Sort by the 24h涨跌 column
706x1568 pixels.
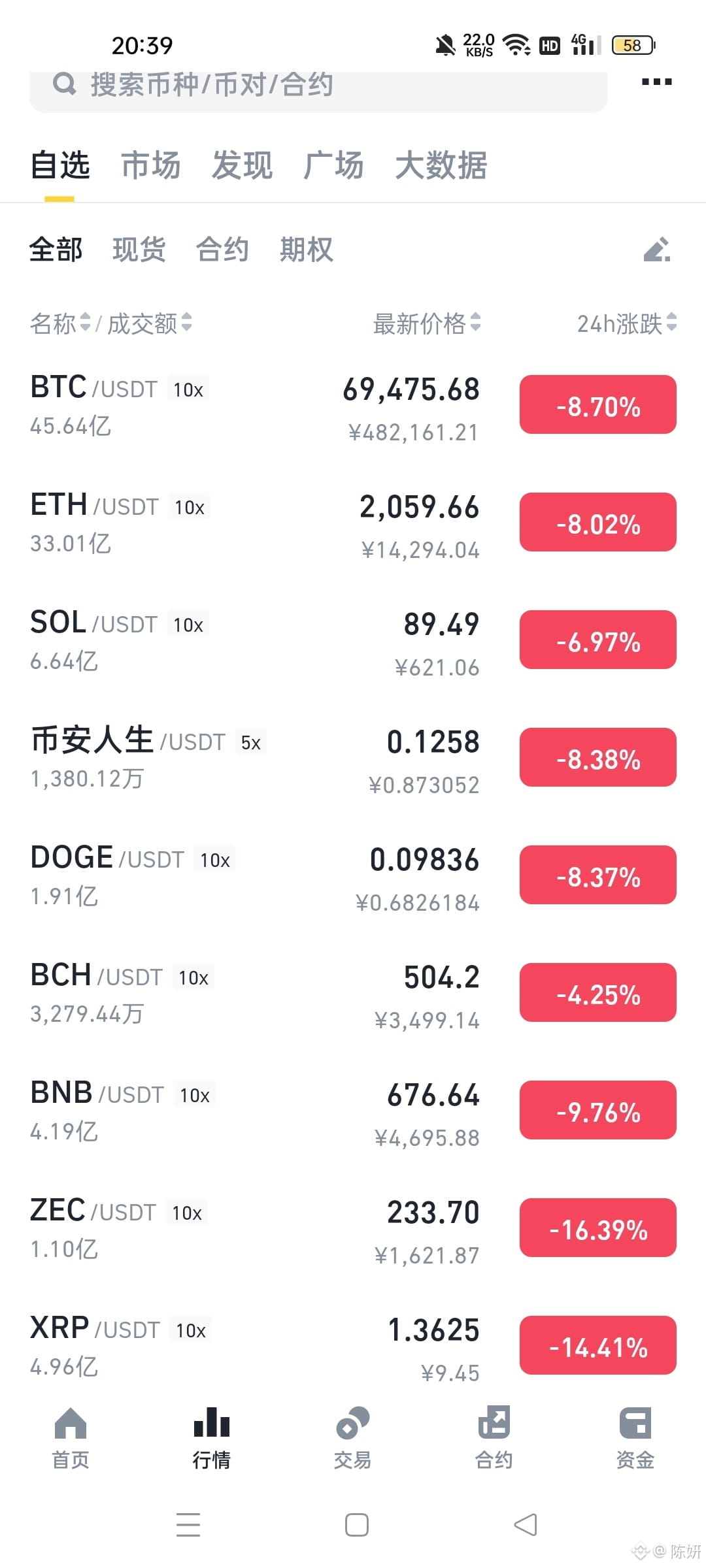(x=626, y=323)
